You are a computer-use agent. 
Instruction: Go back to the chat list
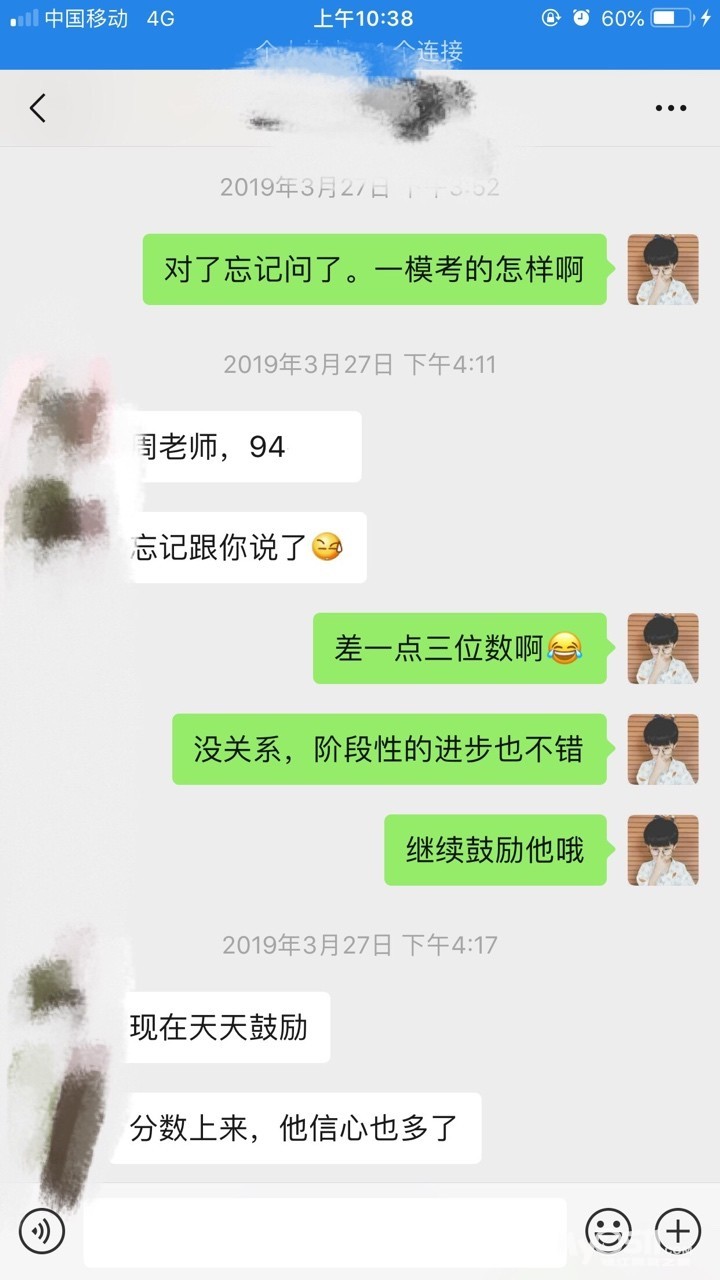(38, 108)
